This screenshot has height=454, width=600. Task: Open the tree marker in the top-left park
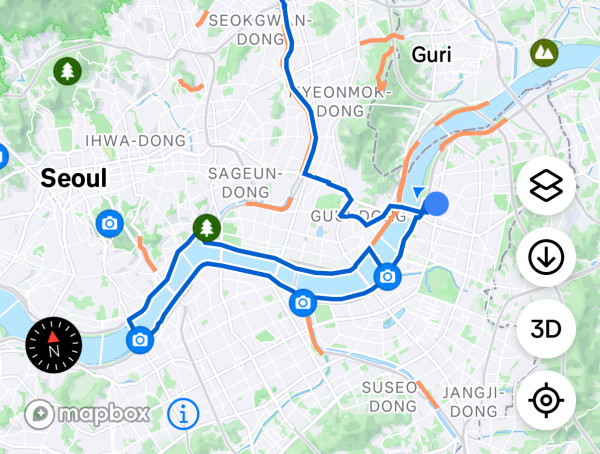point(67,71)
